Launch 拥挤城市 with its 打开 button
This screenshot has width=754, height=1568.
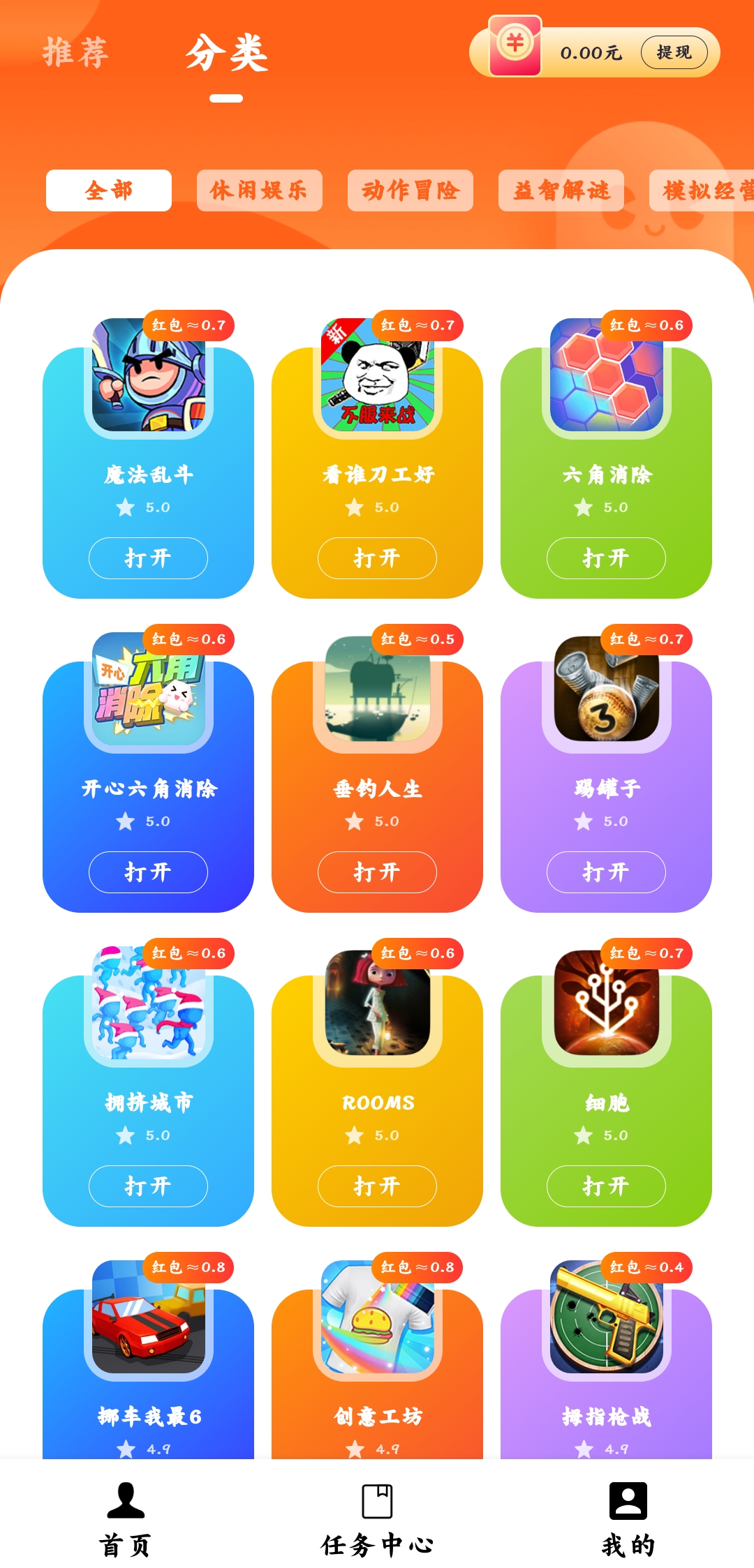(148, 1186)
